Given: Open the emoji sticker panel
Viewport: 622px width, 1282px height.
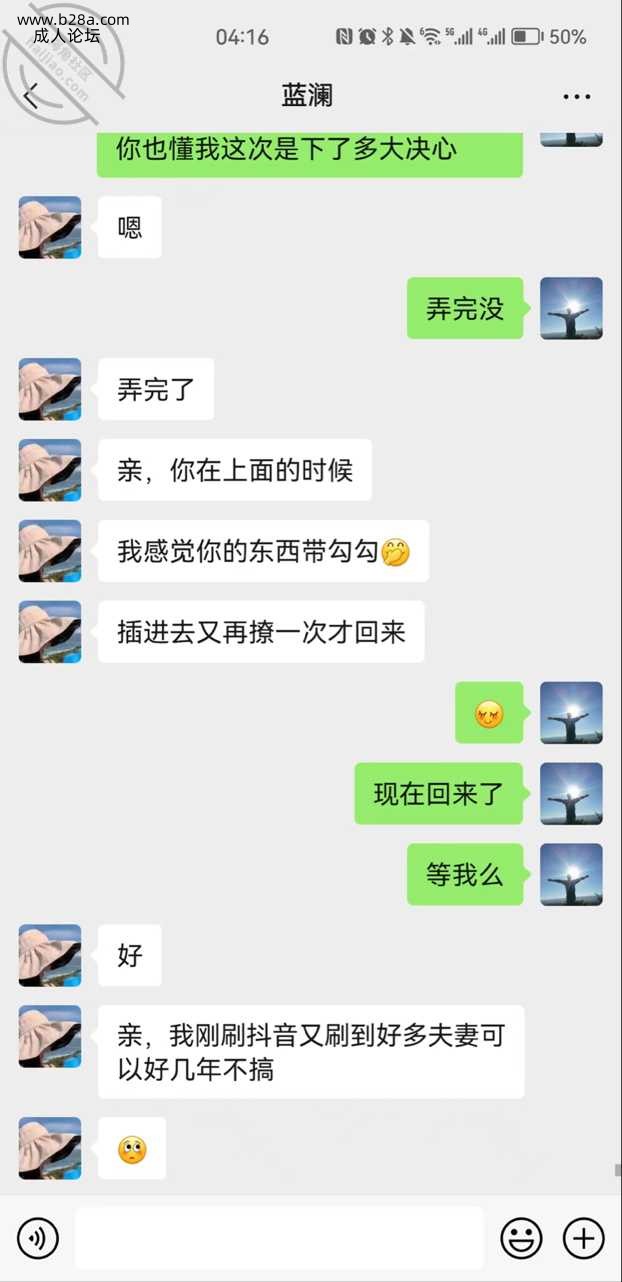Looking at the screenshot, I should click(x=521, y=1239).
